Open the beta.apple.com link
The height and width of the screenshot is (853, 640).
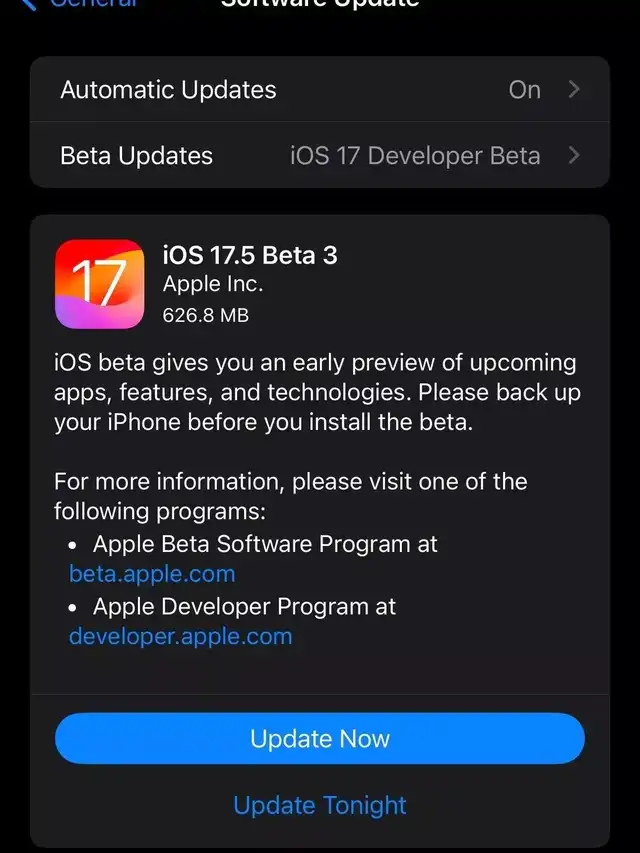pyautogui.click(x=152, y=574)
